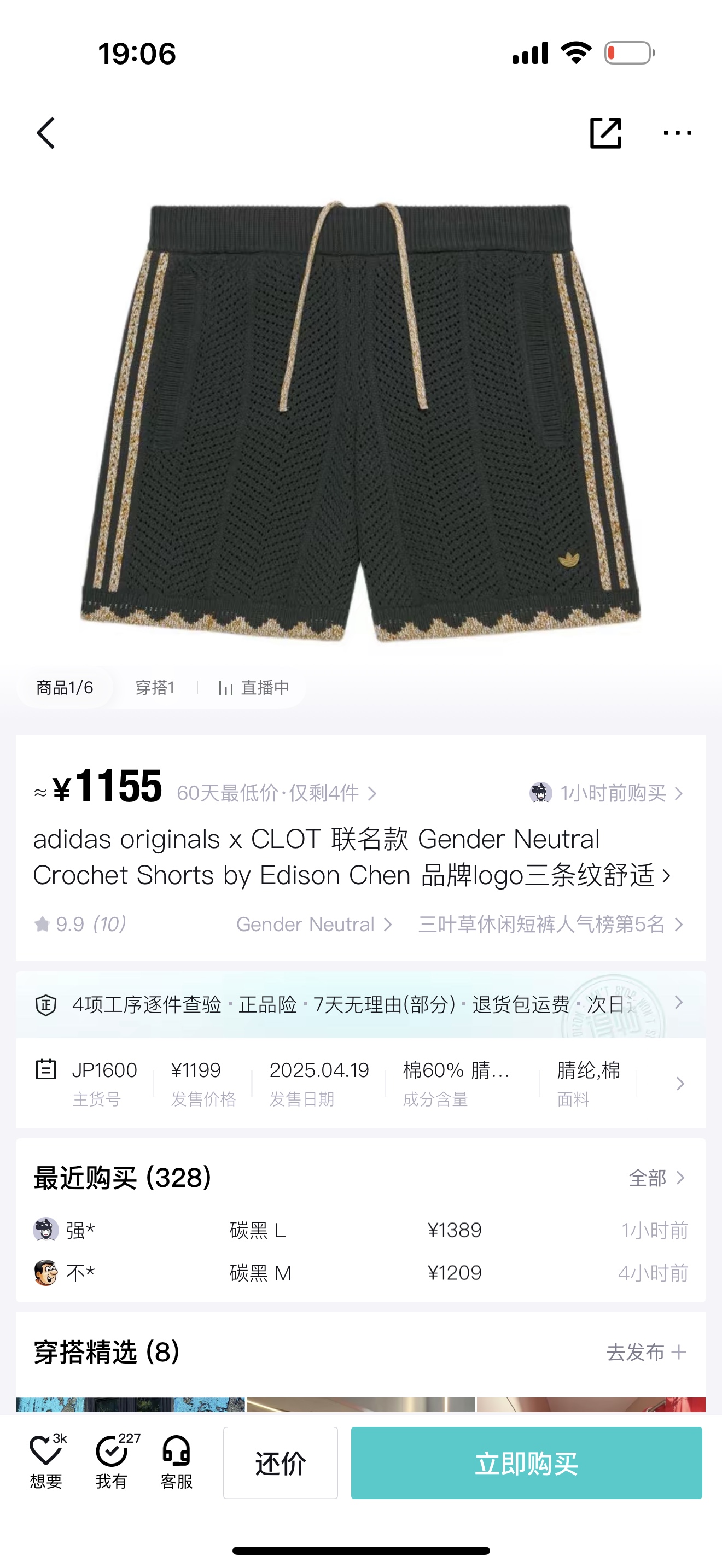722x1568 pixels.
Task: Add item to 想要 wishlist
Action: 46,1462
